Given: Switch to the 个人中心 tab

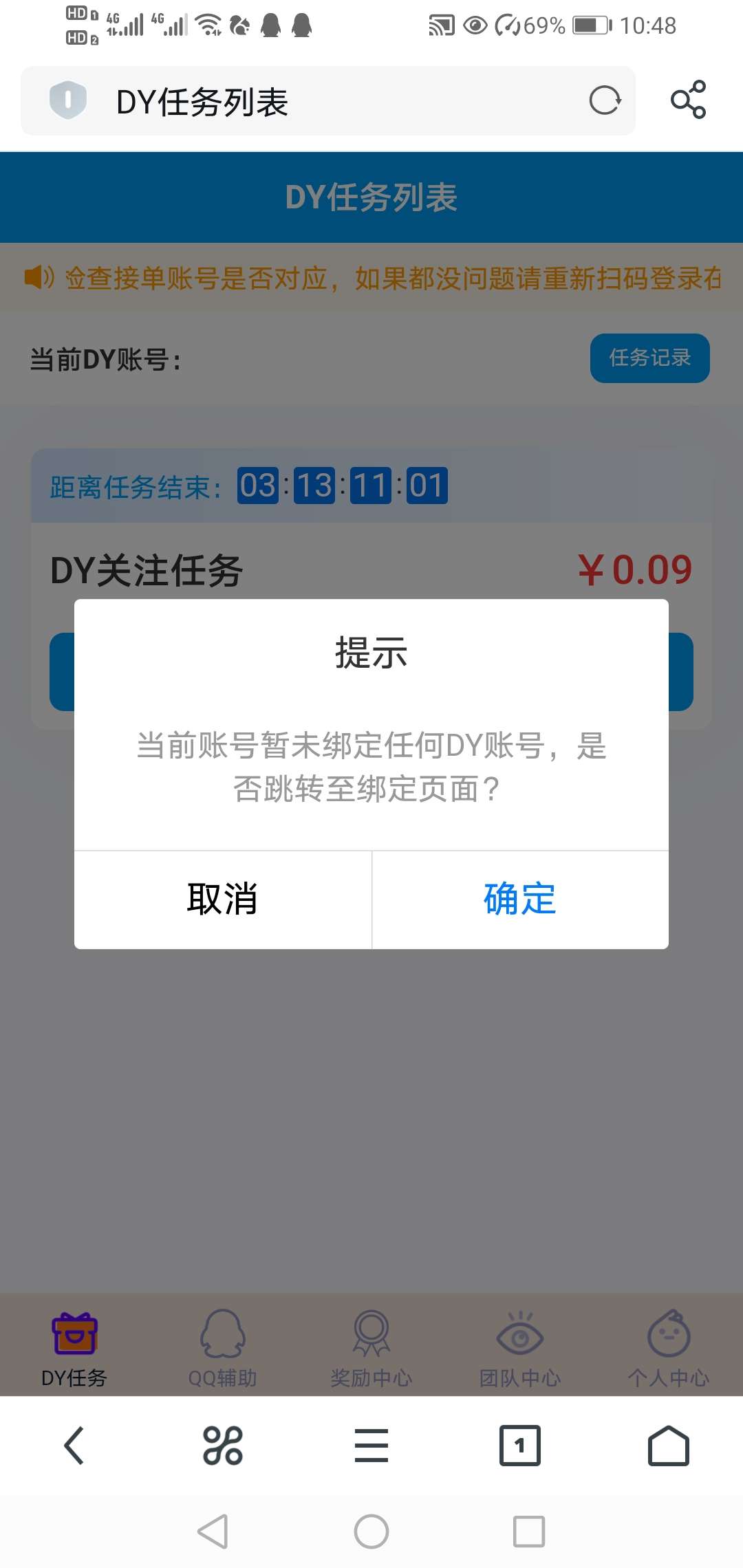Looking at the screenshot, I should click(669, 1348).
